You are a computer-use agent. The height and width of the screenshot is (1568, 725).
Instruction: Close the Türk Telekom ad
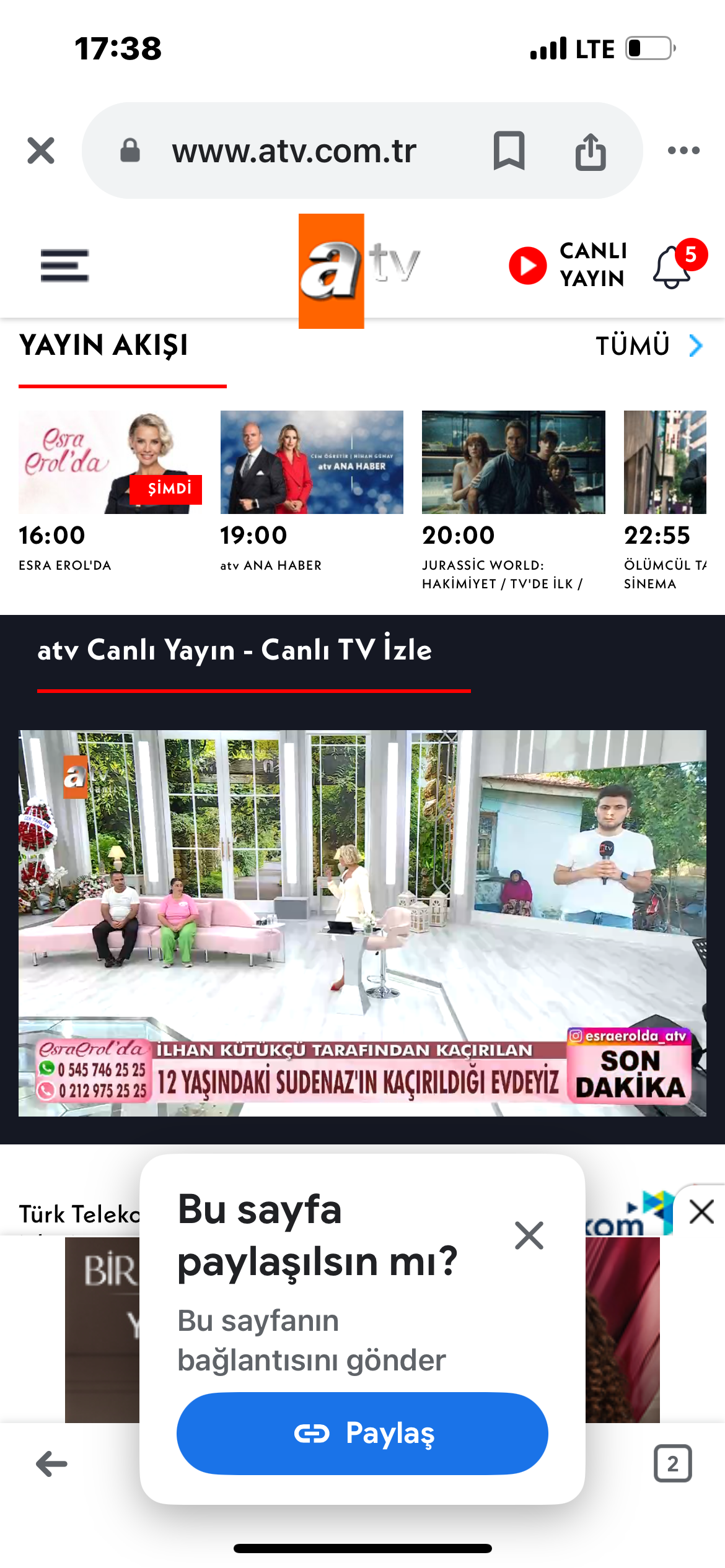click(702, 1212)
